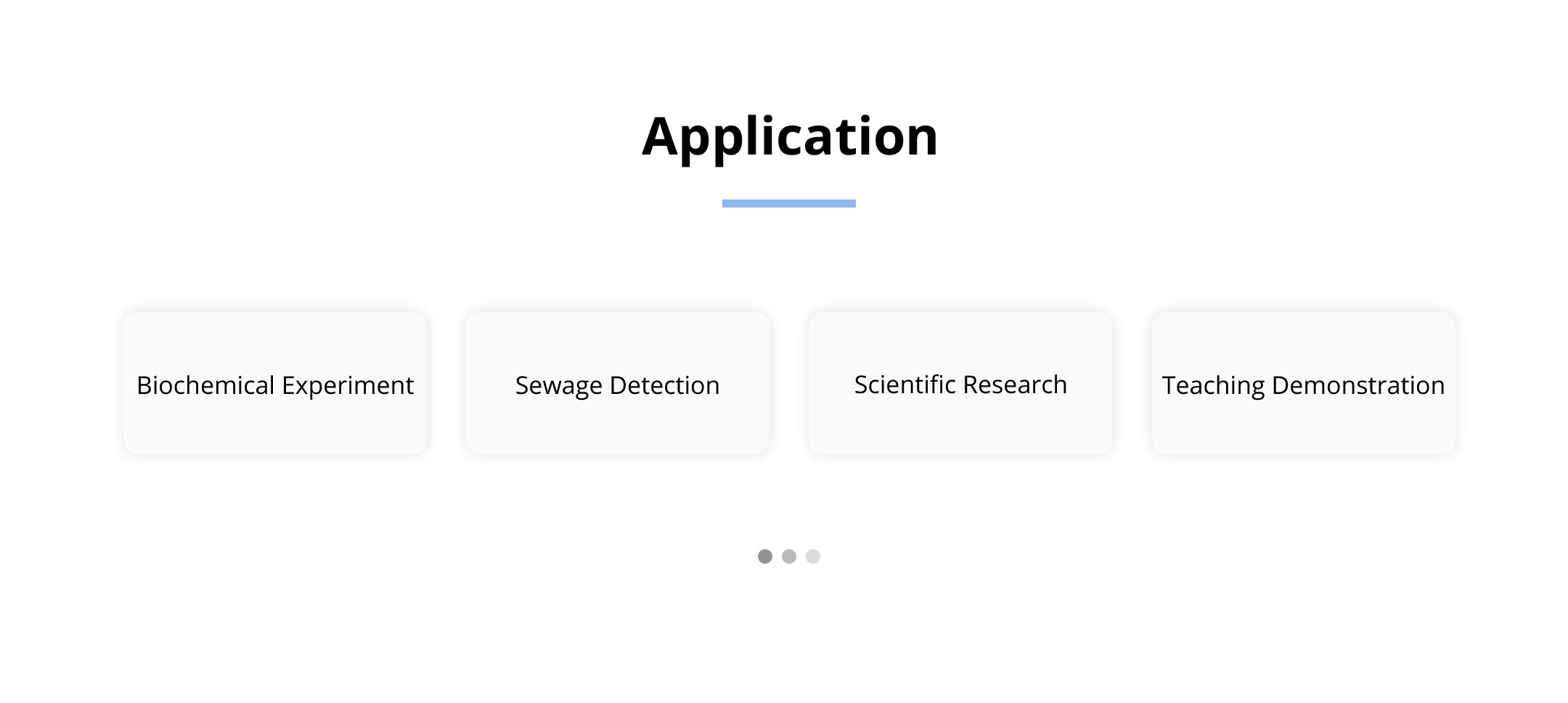Tap the Teaching Demonstration card
Screen dimensions: 1568x703
(x=1304, y=384)
